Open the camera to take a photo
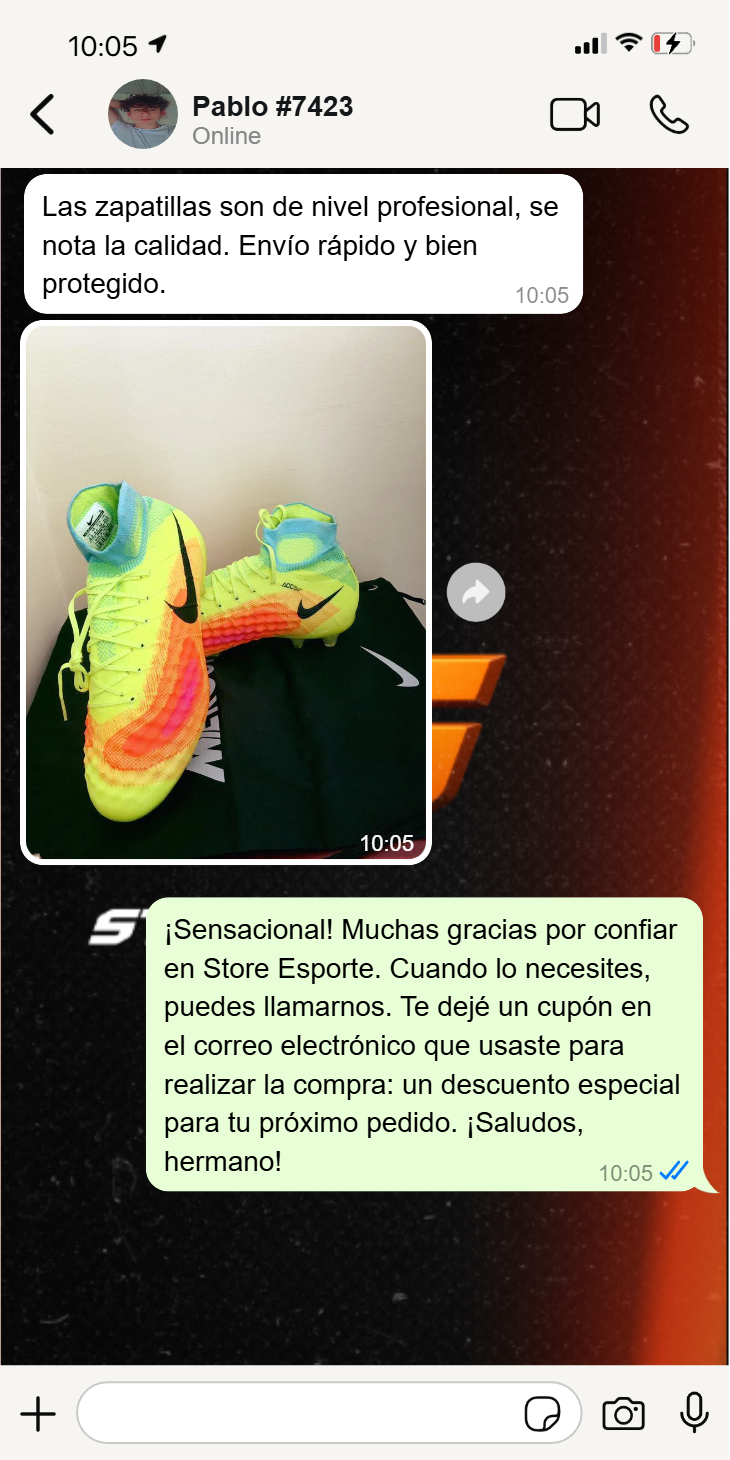 click(623, 1414)
